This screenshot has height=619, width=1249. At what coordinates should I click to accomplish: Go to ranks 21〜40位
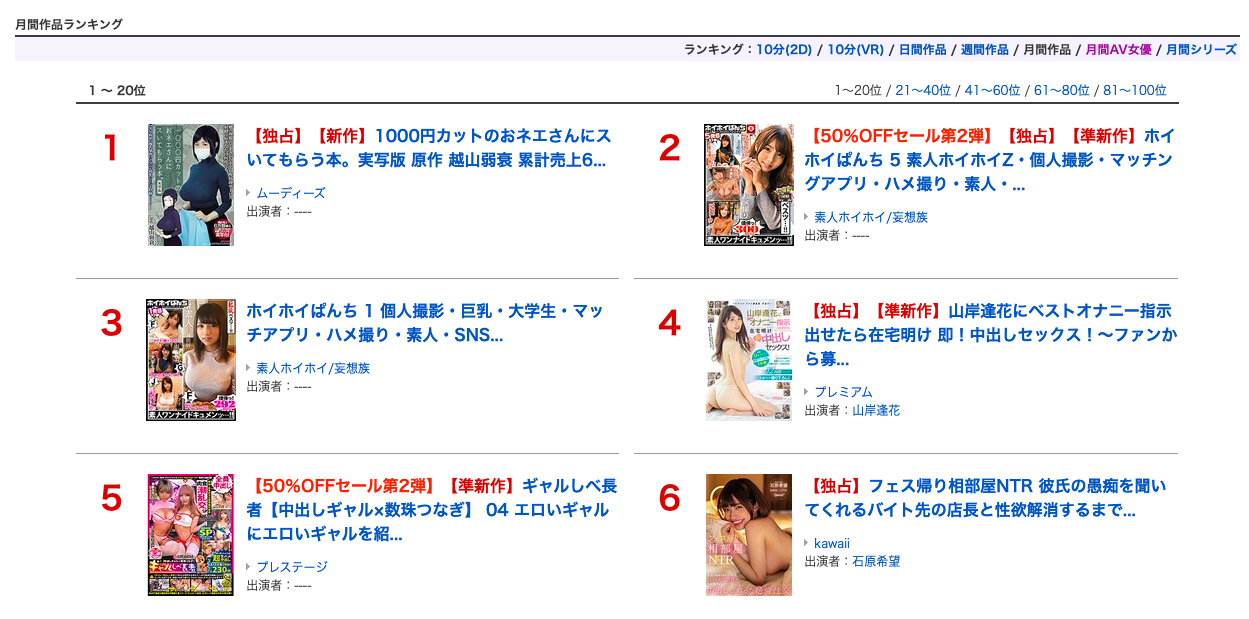point(923,90)
